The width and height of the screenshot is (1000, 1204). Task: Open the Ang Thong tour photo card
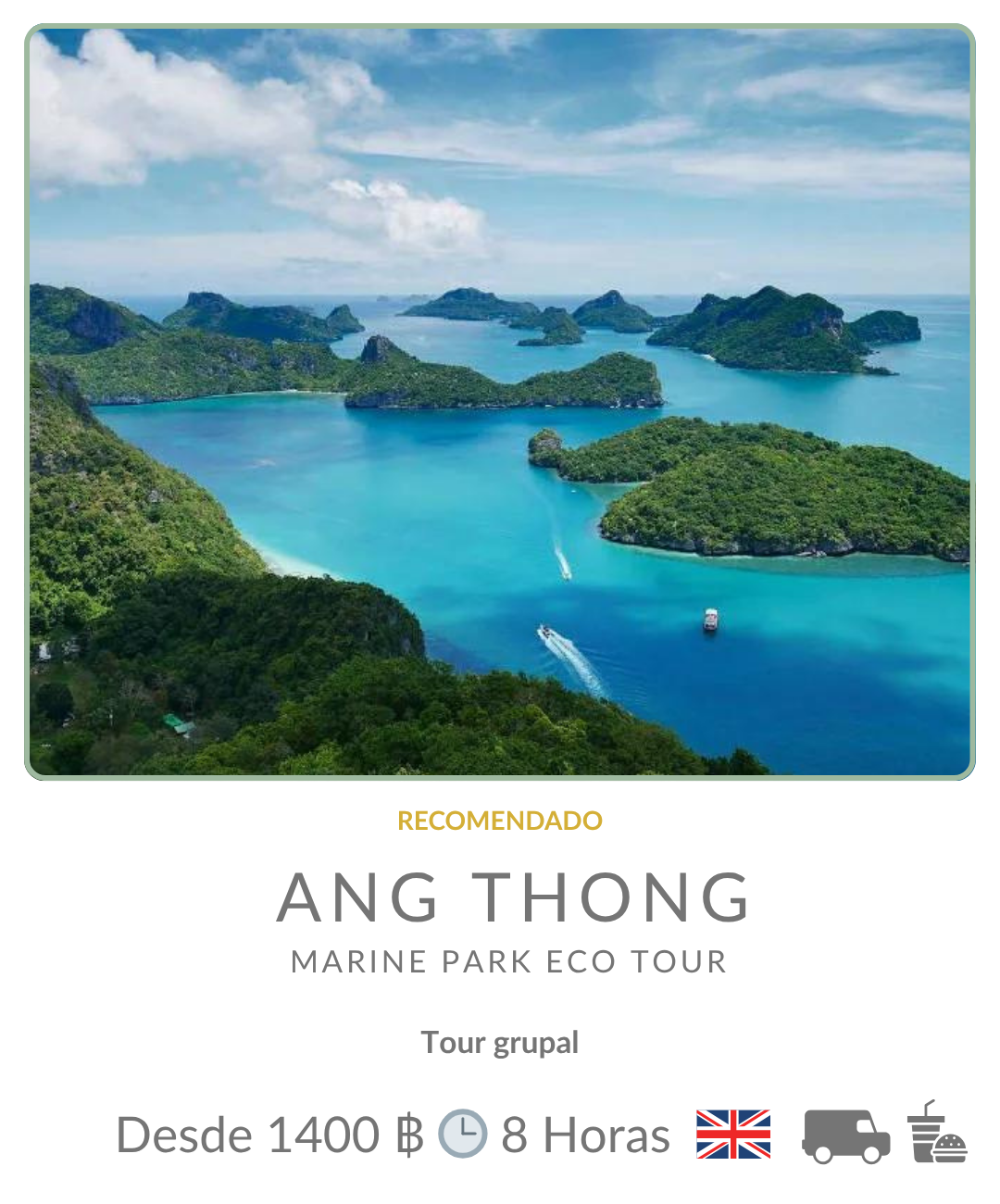click(x=500, y=402)
